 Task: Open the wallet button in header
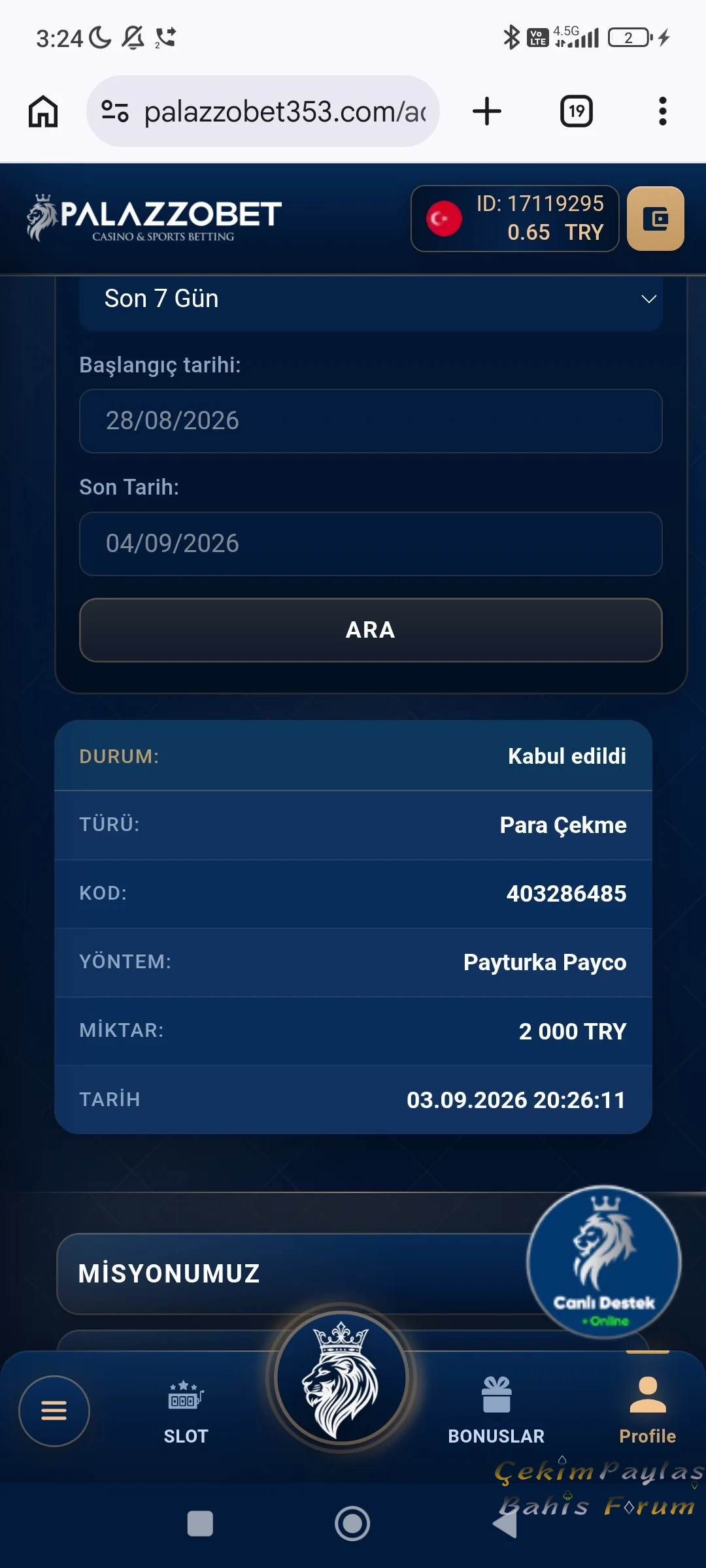pos(656,219)
